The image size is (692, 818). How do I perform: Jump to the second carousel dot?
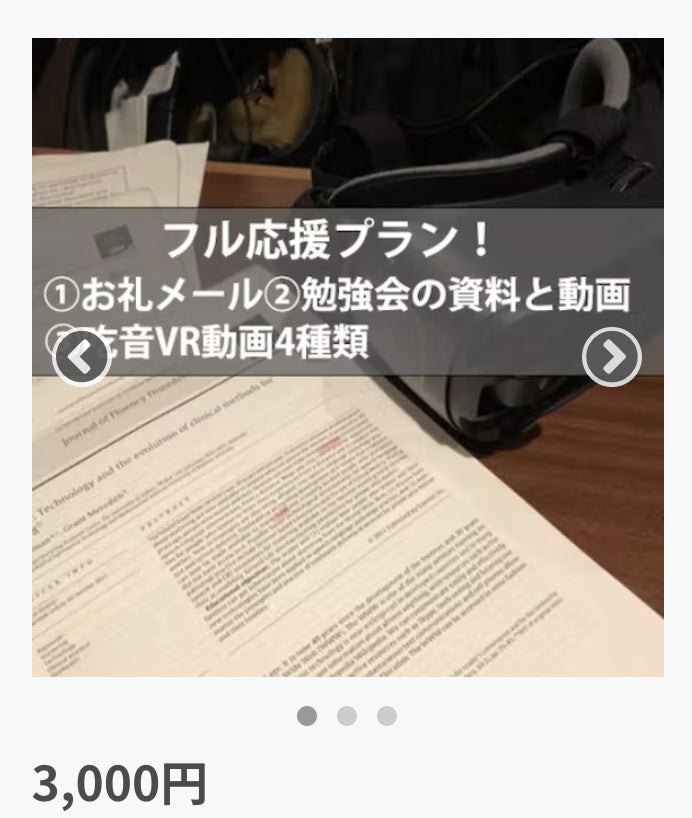[347, 716]
